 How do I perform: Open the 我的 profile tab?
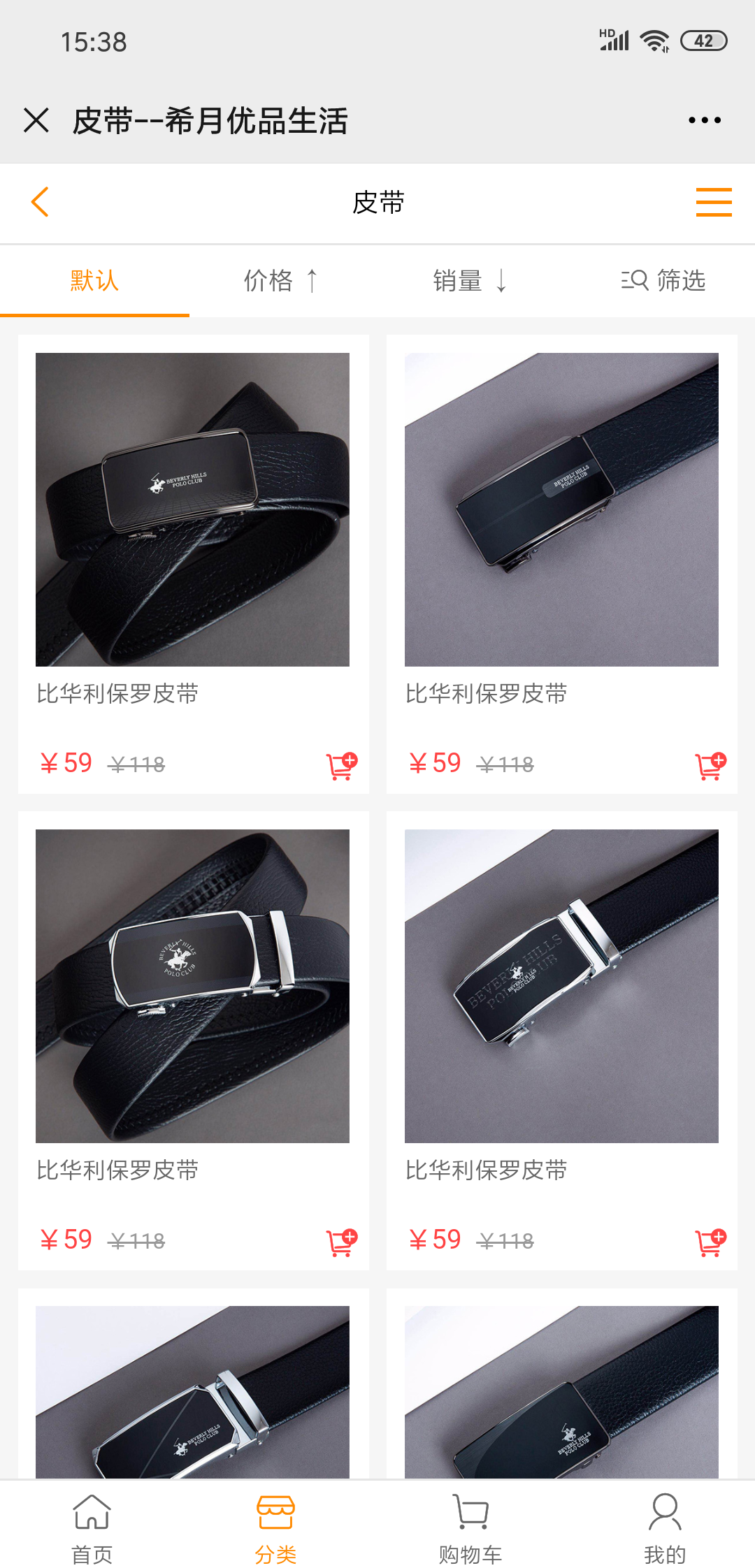(664, 1529)
